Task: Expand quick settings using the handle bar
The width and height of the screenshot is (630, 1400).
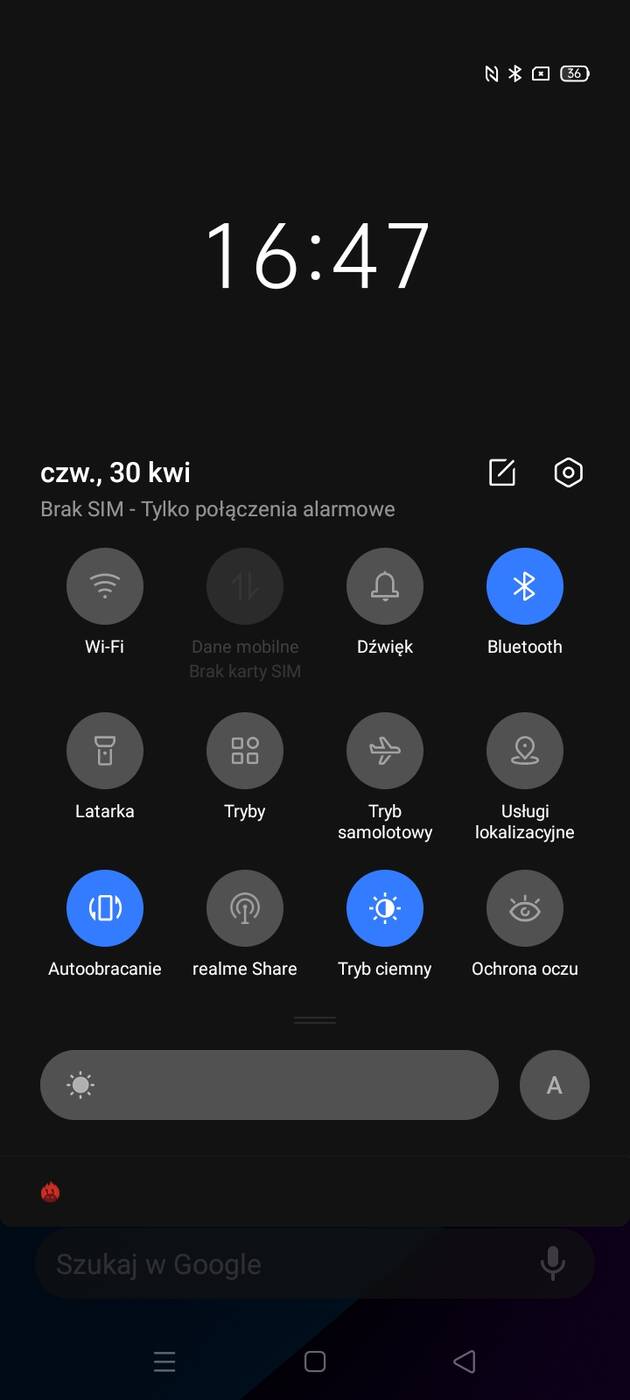Action: (315, 1020)
